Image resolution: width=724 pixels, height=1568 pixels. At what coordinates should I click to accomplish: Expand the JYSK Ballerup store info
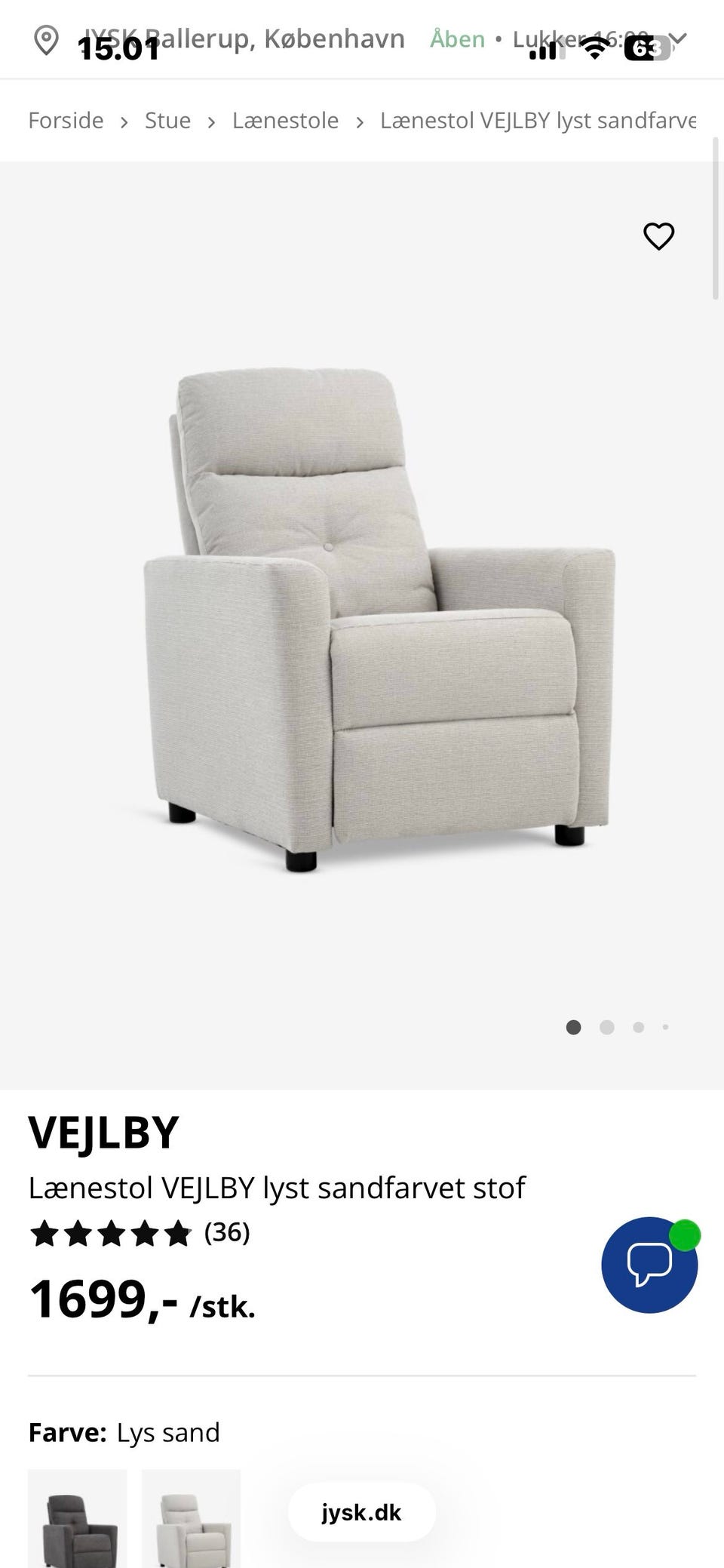(678, 38)
